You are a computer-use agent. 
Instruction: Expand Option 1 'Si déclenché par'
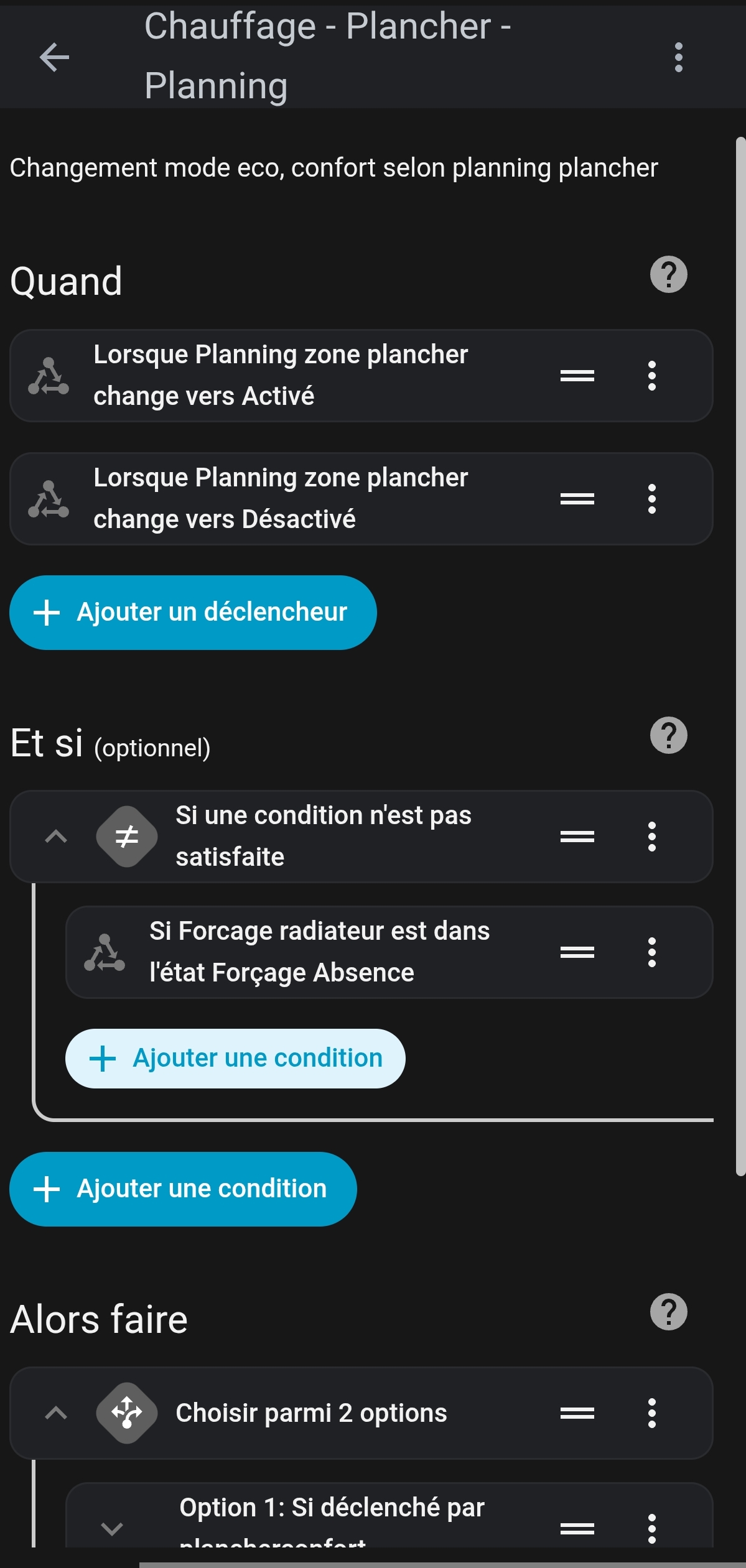pos(112,1528)
